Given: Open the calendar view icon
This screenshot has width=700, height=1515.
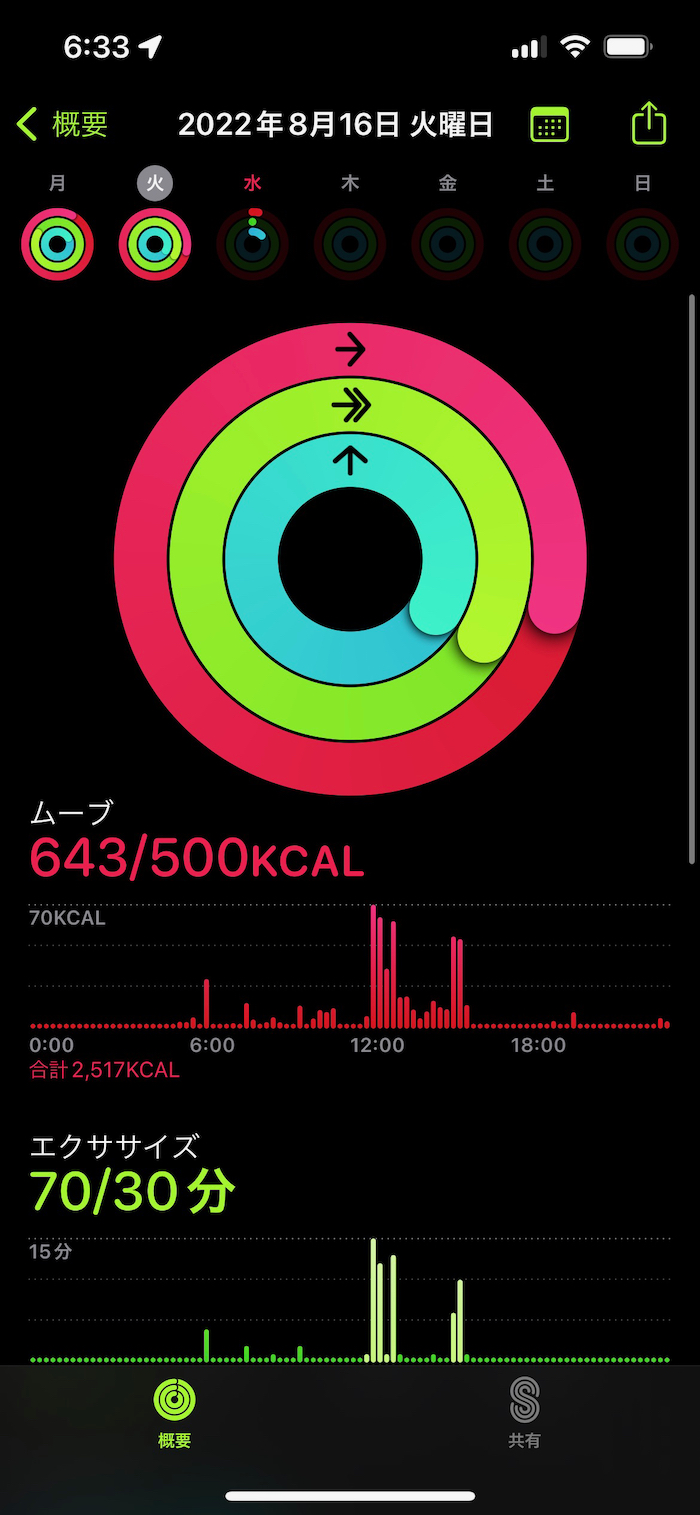Looking at the screenshot, I should coord(549,125).
